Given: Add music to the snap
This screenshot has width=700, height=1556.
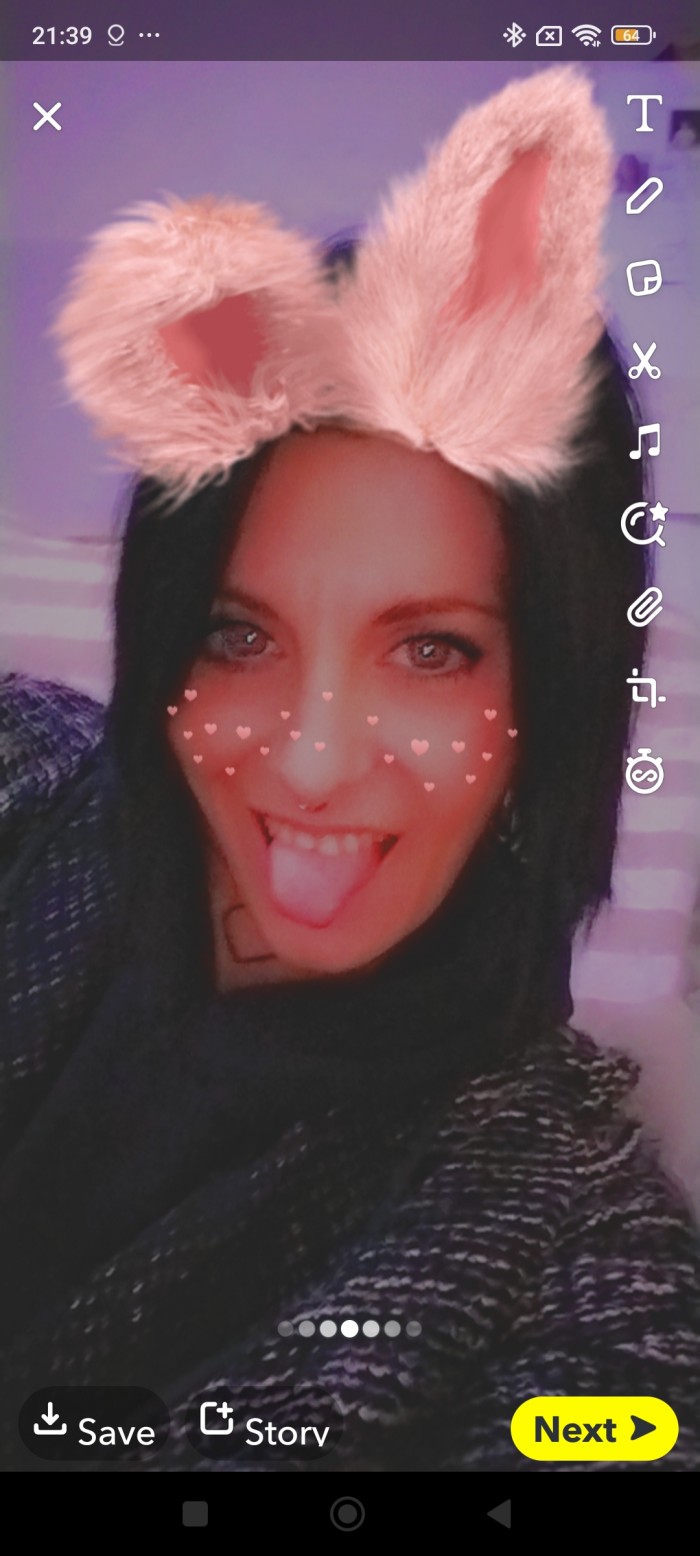Looking at the screenshot, I should 645,441.
